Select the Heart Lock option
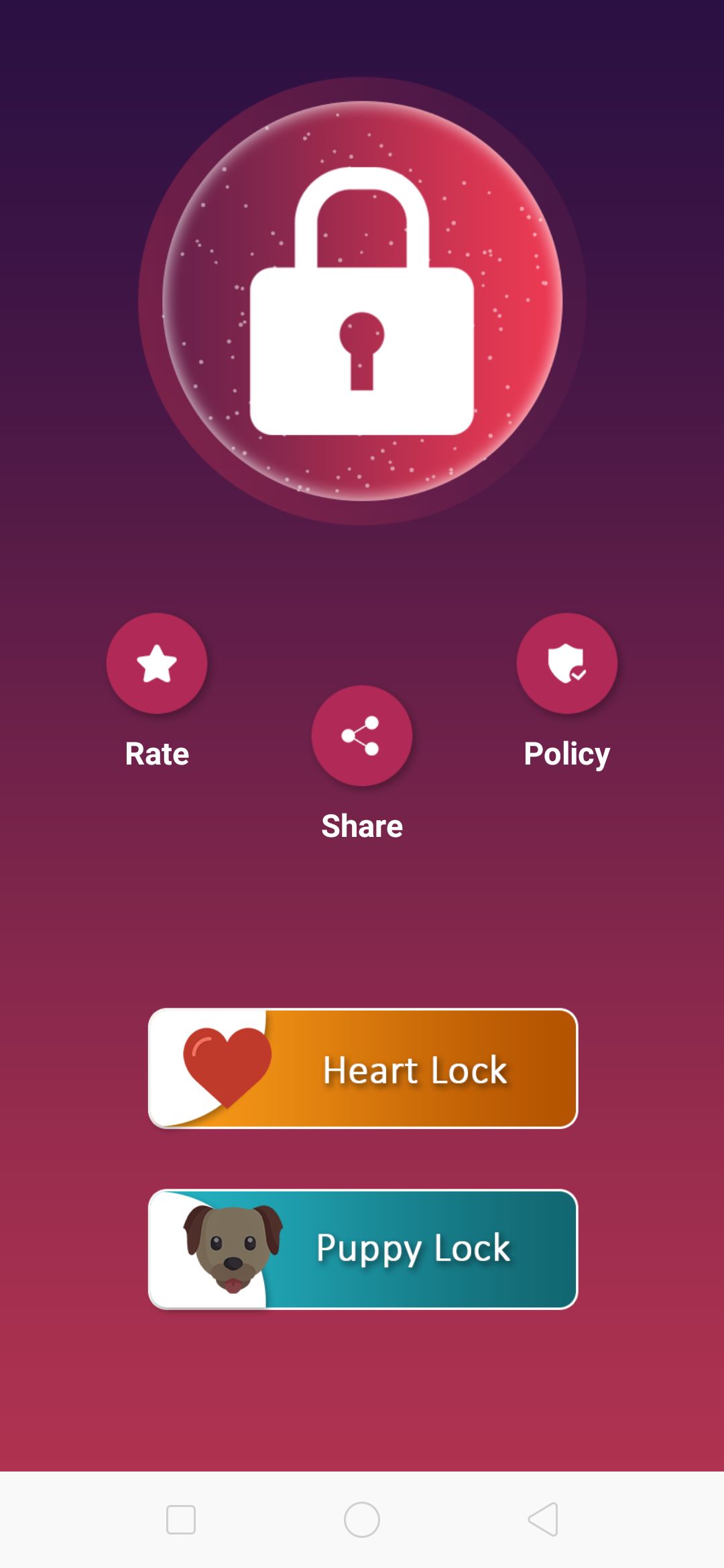724x1568 pixels. [x=363, y=1069]
